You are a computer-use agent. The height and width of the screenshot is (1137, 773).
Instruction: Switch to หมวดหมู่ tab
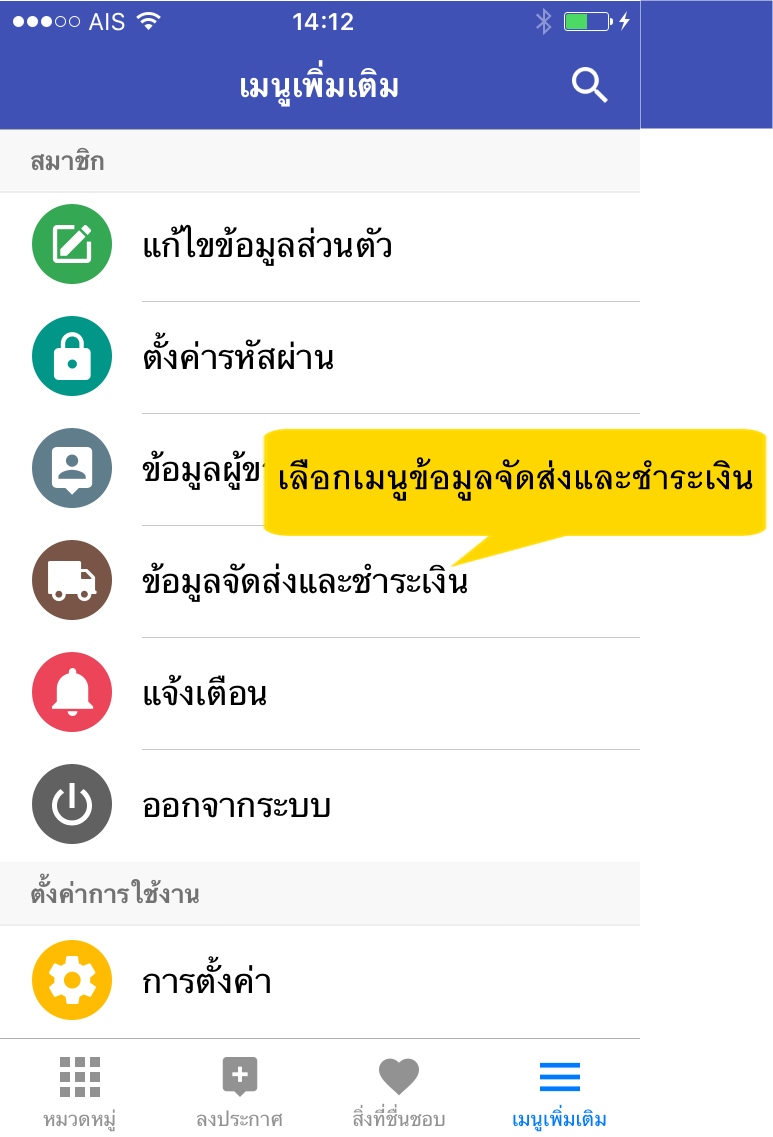80,1091
